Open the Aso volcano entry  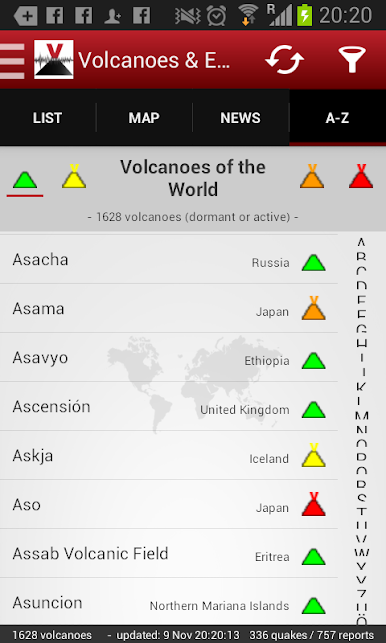point(169,504)
